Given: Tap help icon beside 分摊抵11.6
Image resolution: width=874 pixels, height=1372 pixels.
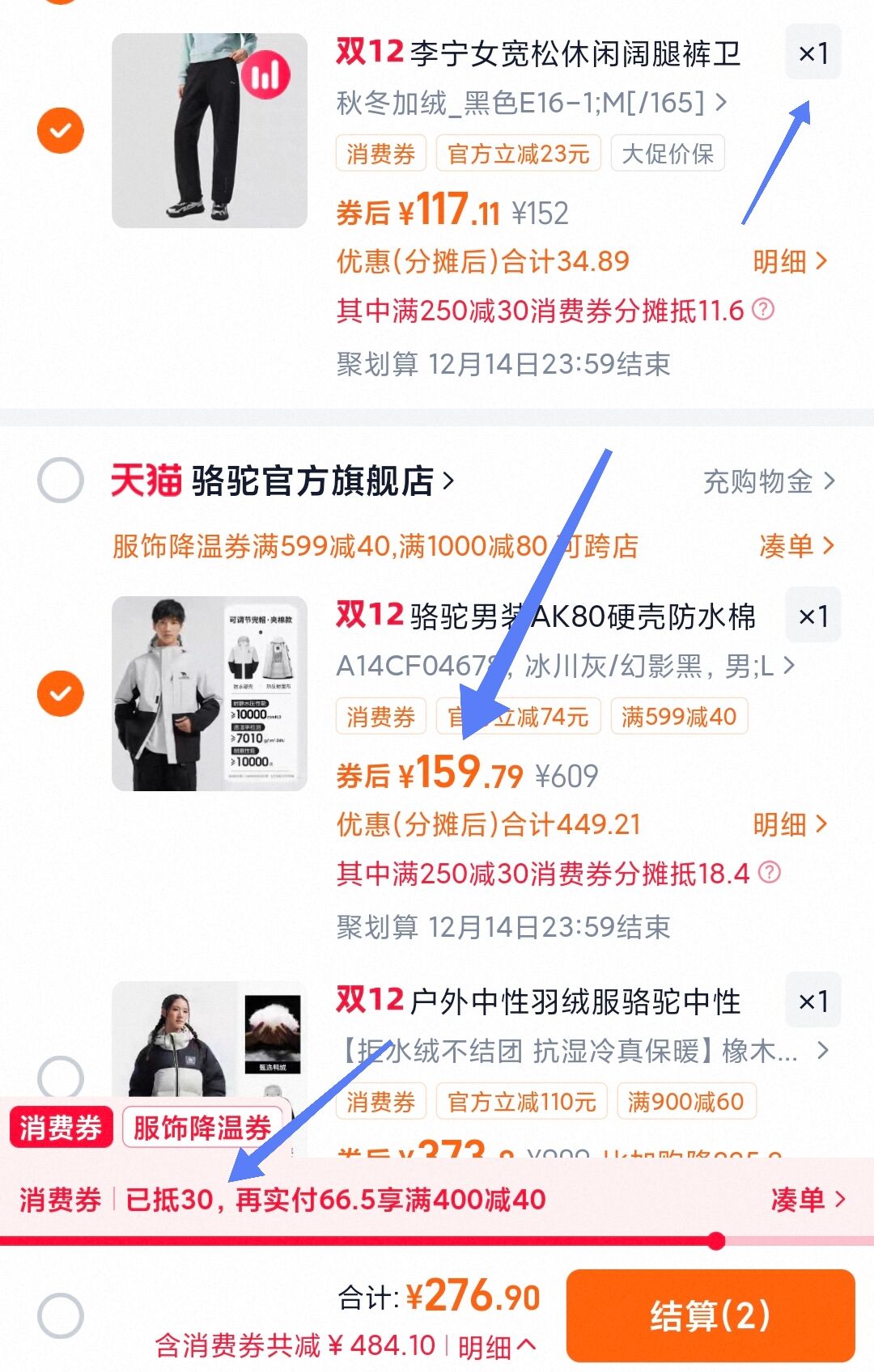Looking at the screenshot, I should 763,309.
